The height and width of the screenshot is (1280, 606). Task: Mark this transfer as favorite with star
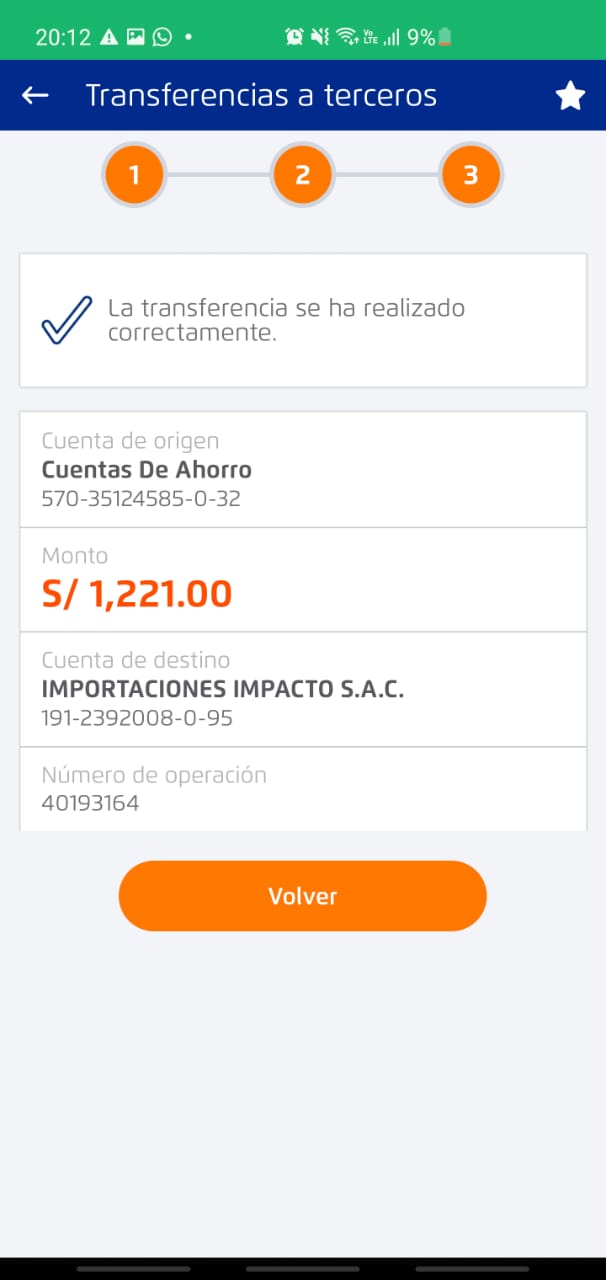[570, 96]
